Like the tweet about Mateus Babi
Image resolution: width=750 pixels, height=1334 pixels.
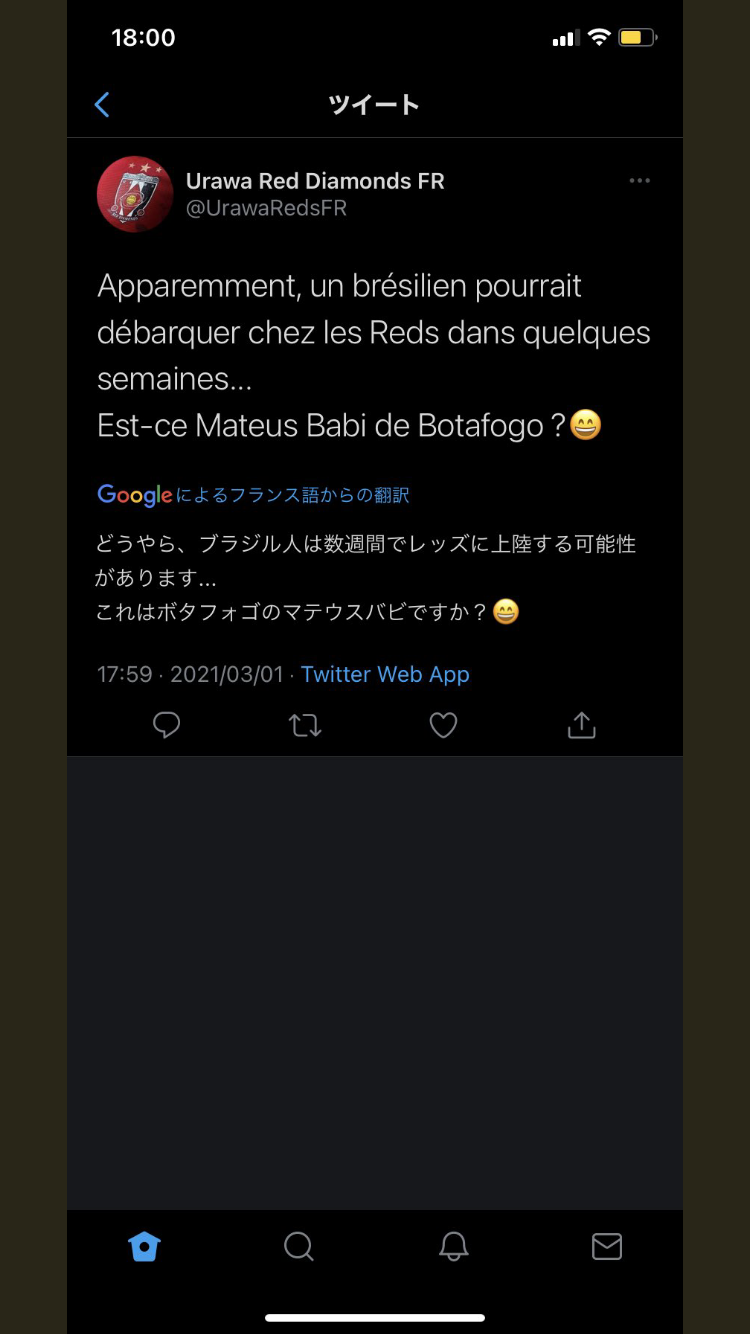pos(443,725)
